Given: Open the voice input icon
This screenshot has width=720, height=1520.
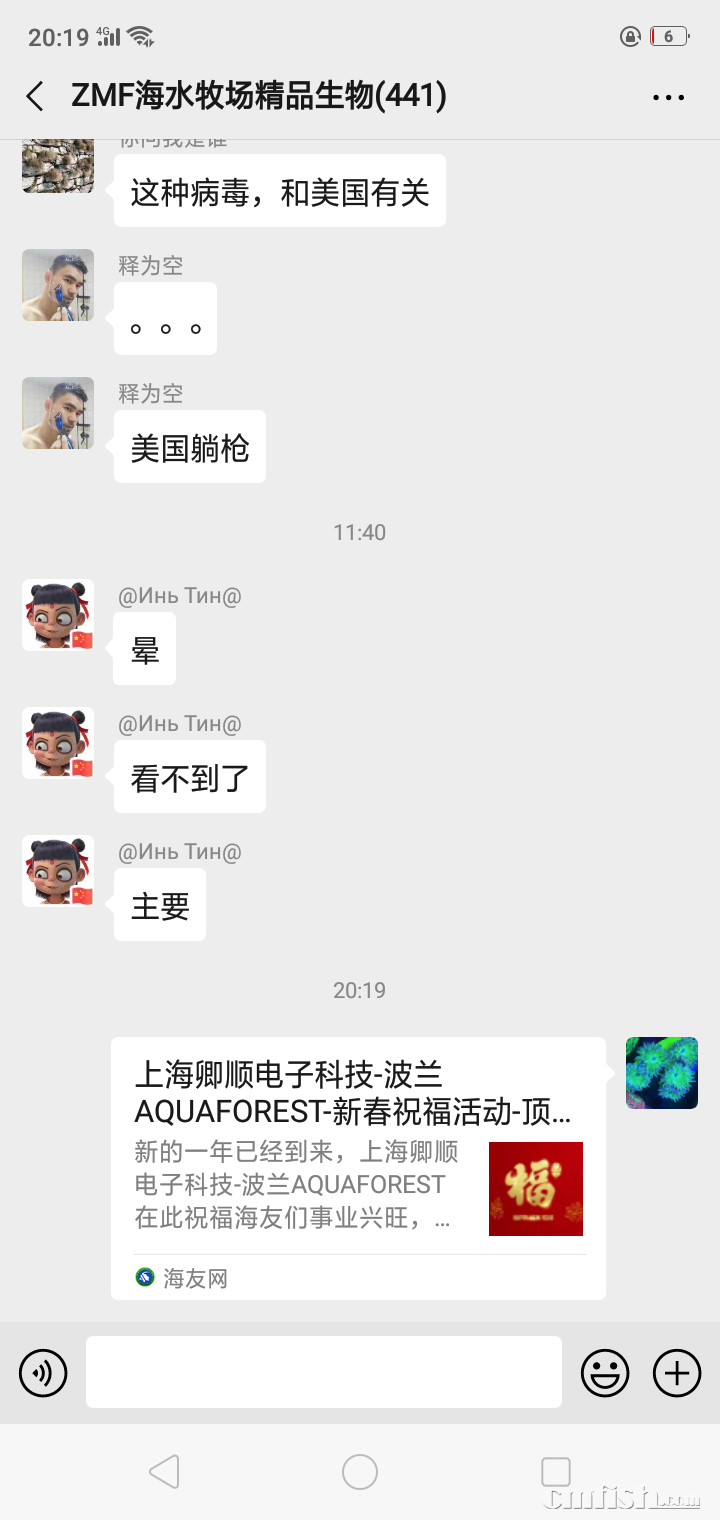Looking at the screenshot, I should point(42,1372).
